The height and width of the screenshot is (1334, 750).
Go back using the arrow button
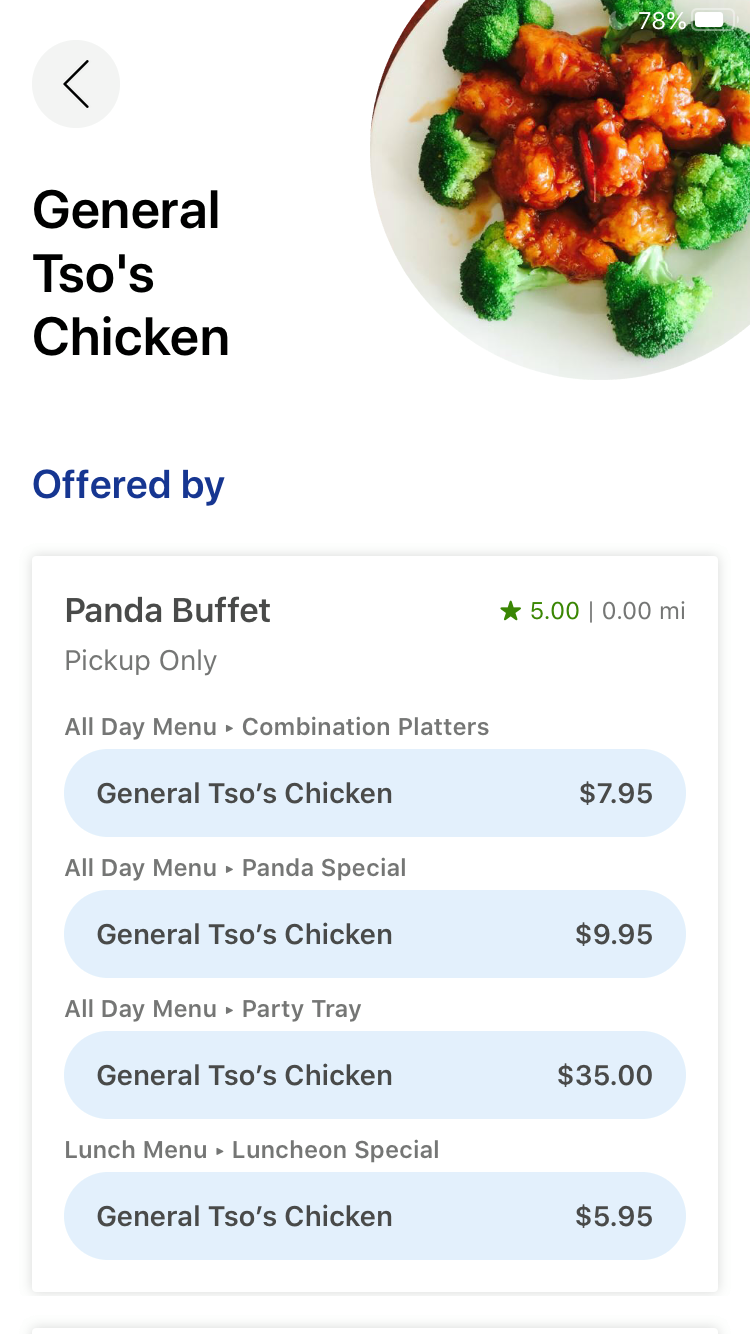click(76, 84)
